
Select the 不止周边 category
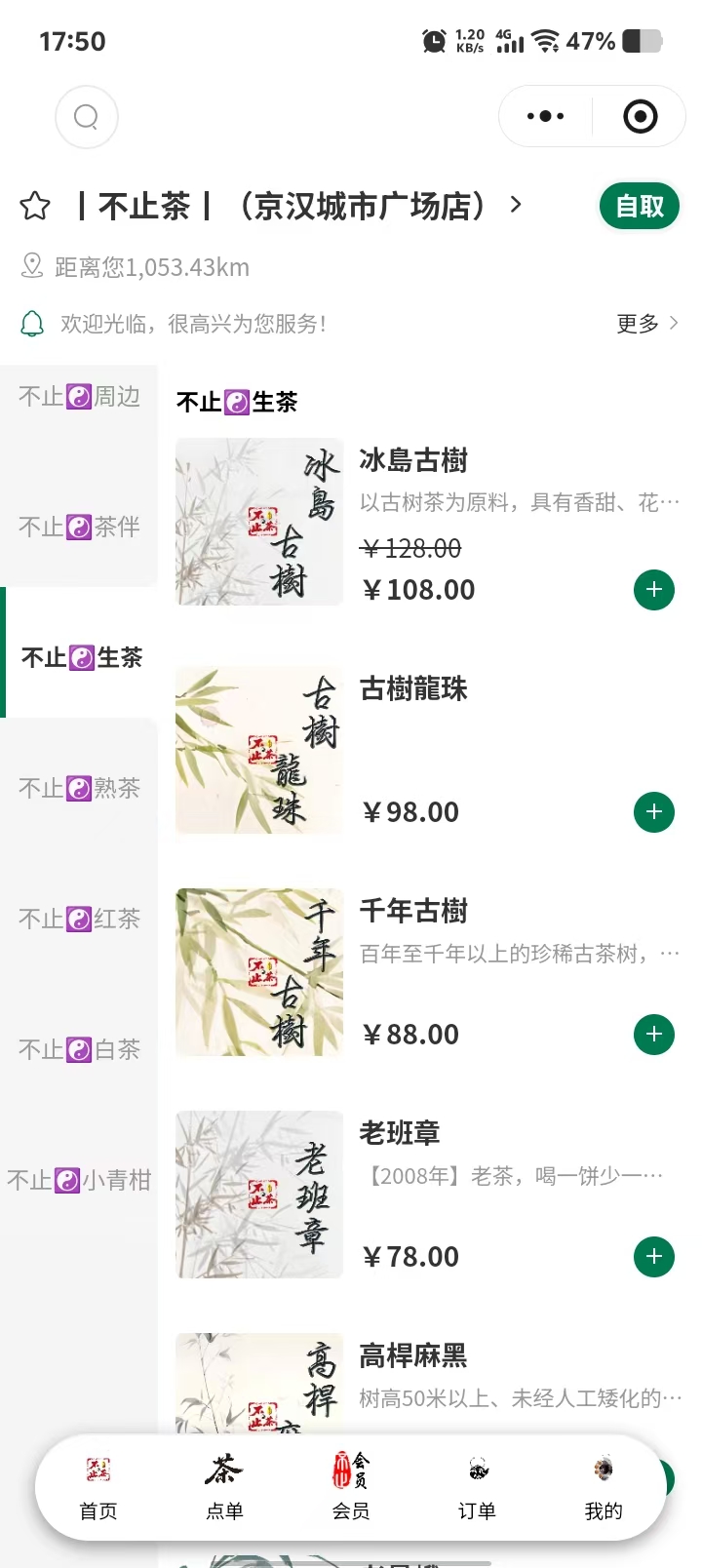coord(79,397)
